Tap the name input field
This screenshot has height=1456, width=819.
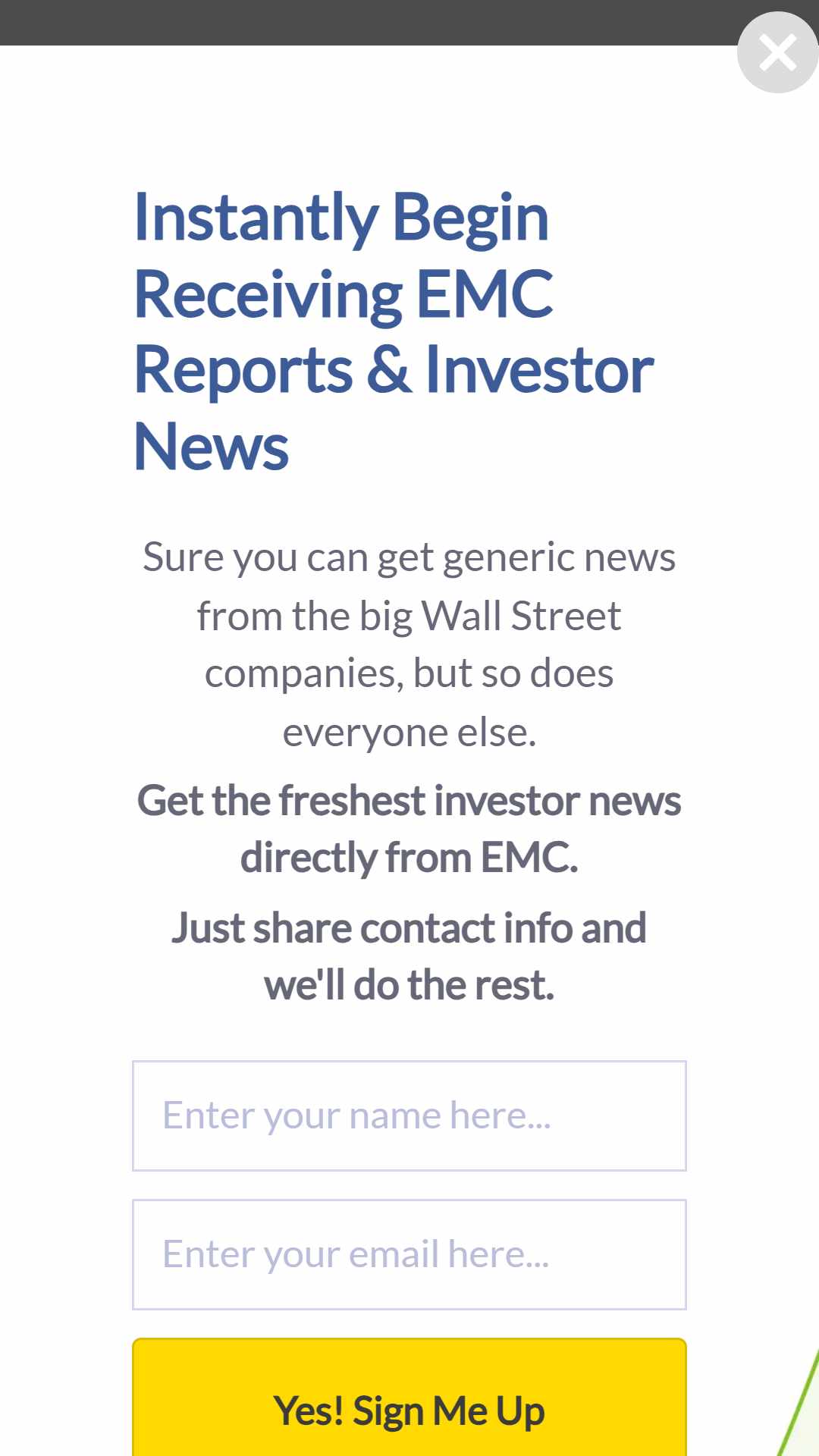click(409, 1116)
